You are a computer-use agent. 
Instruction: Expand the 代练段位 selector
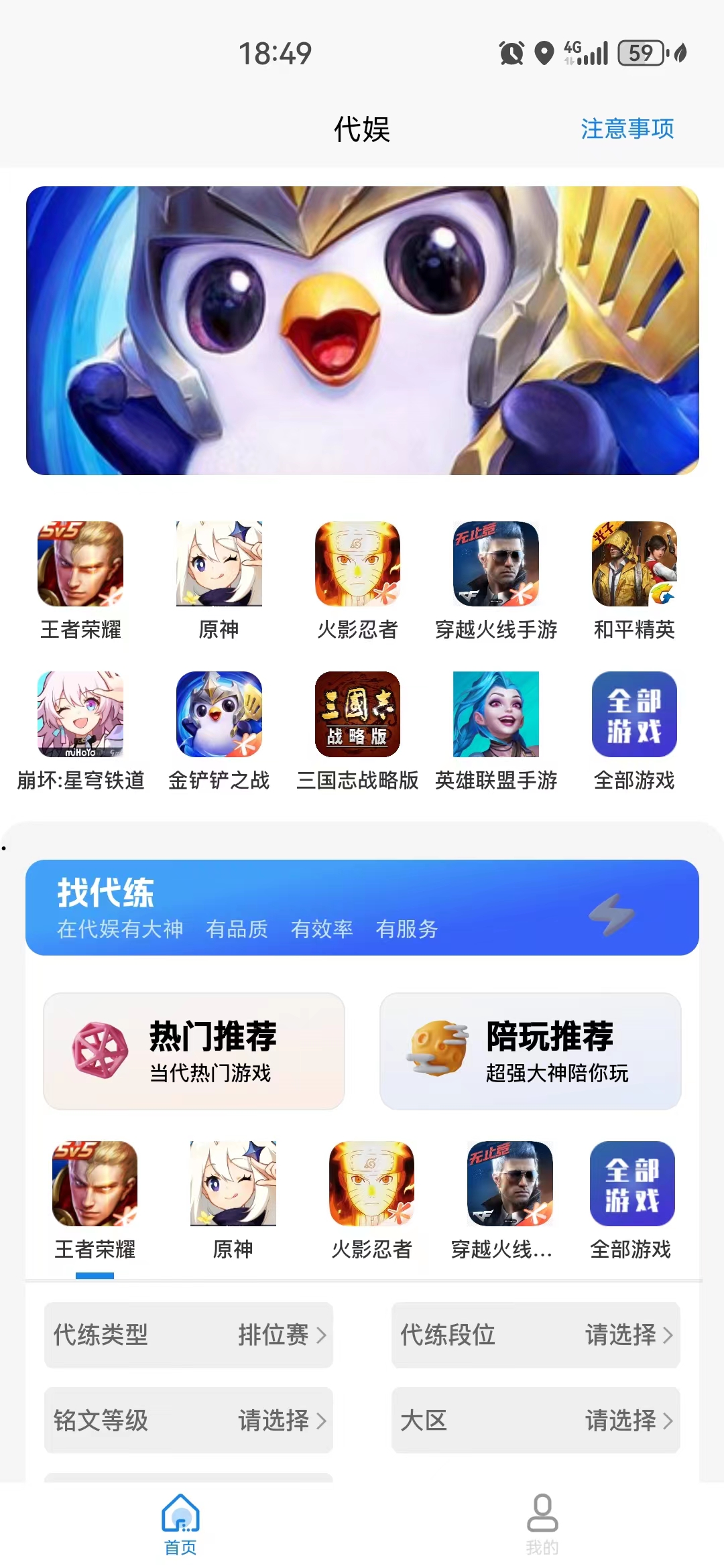point(535,1336)
